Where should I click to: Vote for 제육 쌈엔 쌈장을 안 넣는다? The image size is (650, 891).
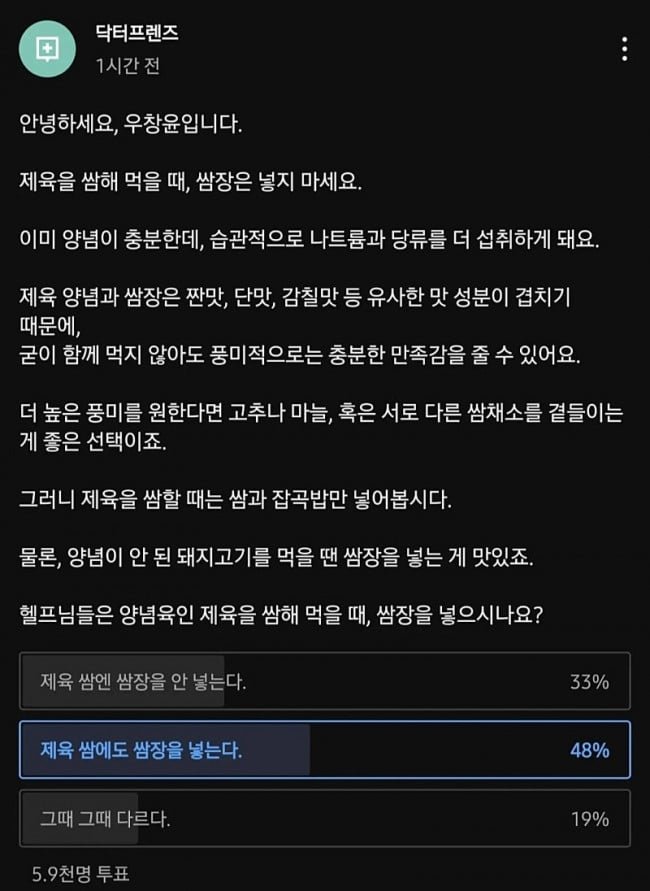324,682
